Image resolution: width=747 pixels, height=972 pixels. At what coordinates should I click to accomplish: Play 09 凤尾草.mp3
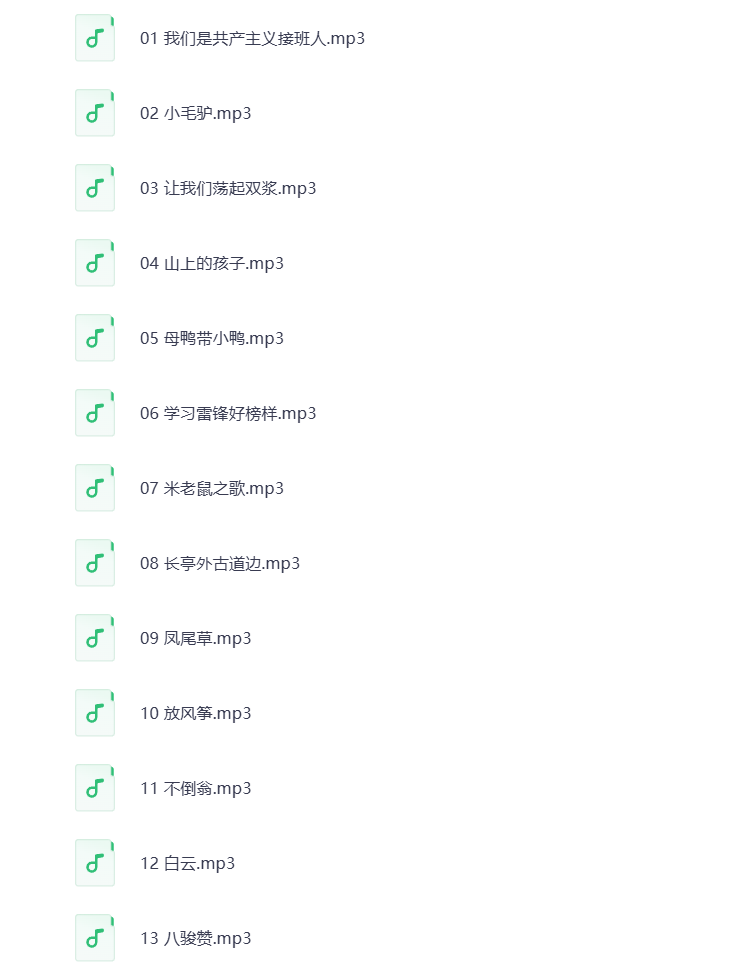[195, 639]
